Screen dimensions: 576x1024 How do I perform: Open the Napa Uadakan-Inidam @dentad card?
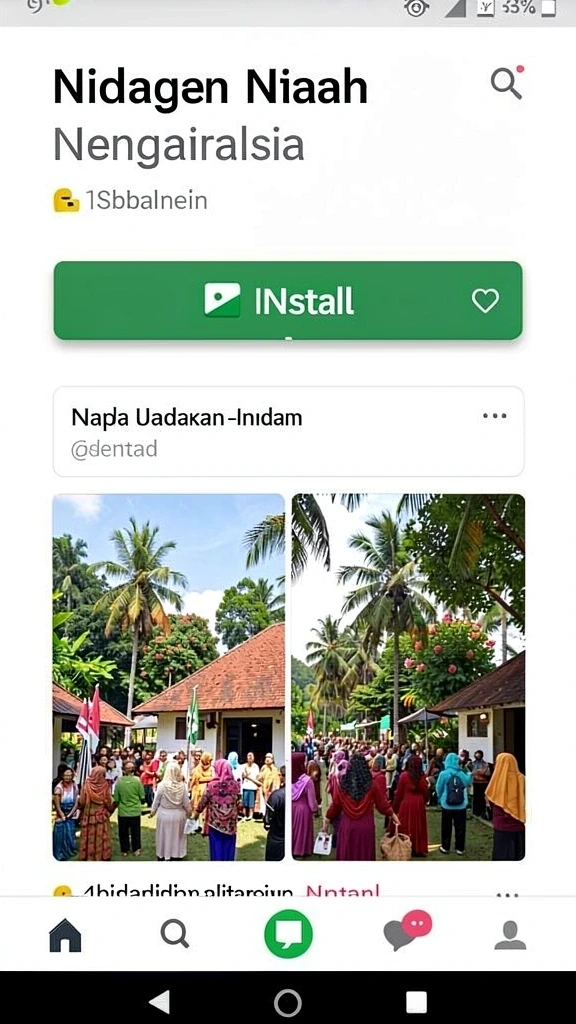pos(288,432)
